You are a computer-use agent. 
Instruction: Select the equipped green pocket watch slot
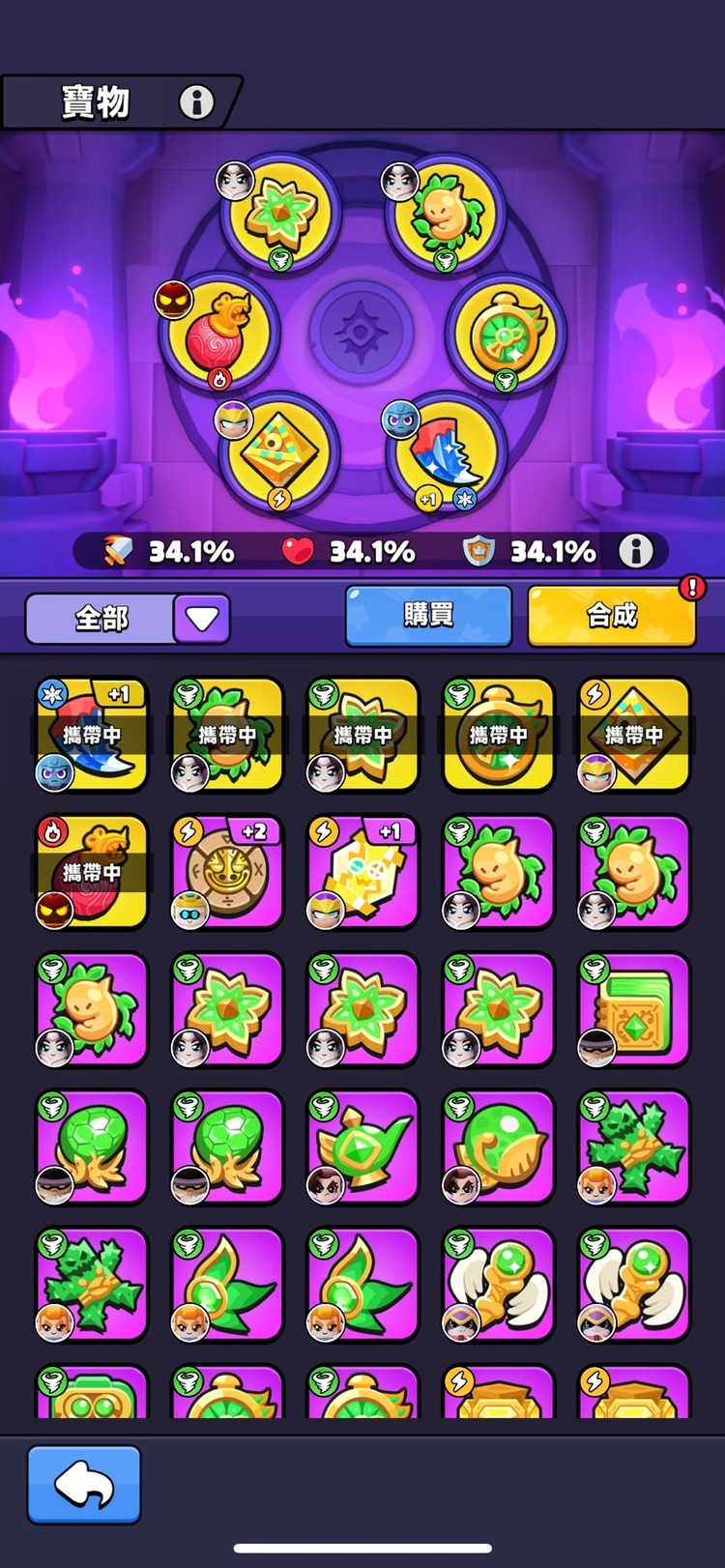click(x=507, y=333)
